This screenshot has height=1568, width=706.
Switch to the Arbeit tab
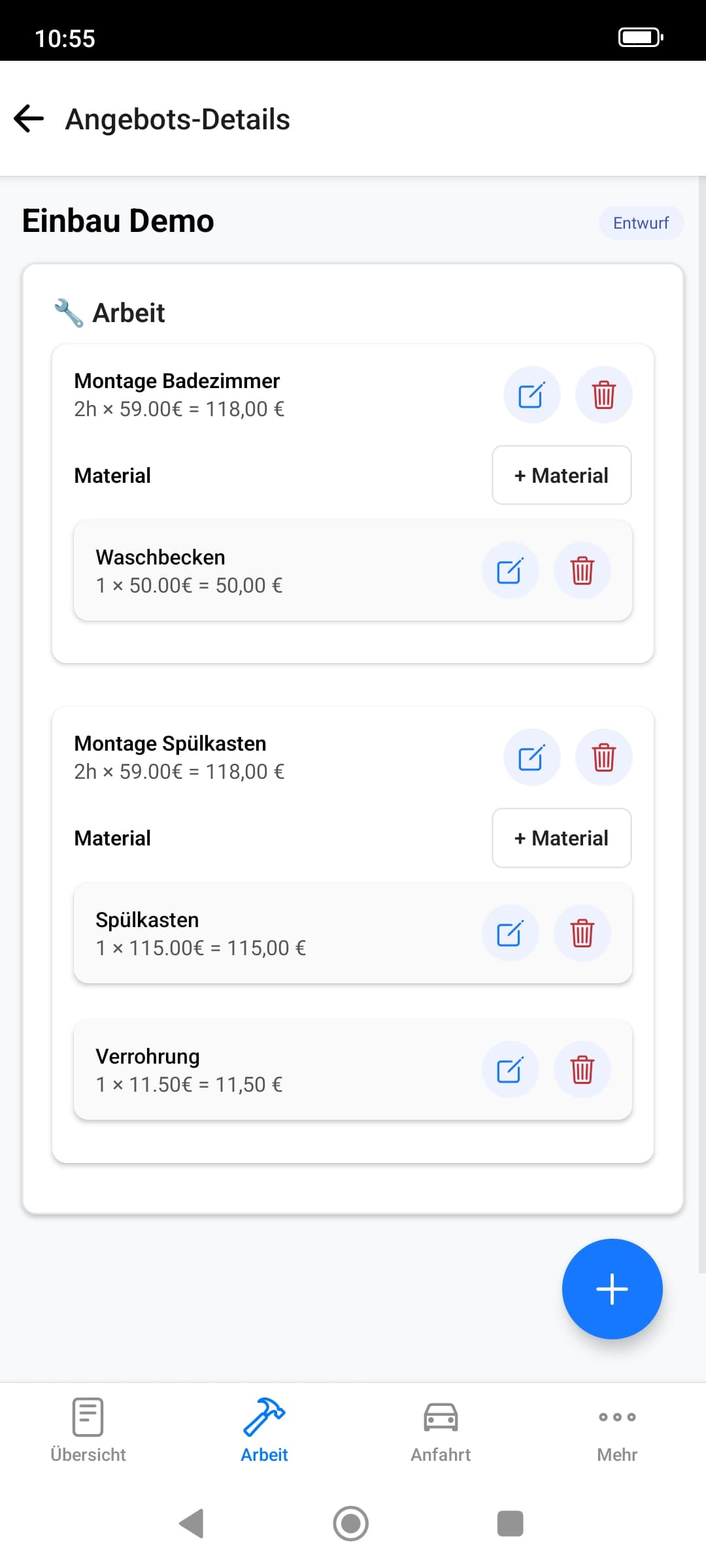click(264, 1431)
